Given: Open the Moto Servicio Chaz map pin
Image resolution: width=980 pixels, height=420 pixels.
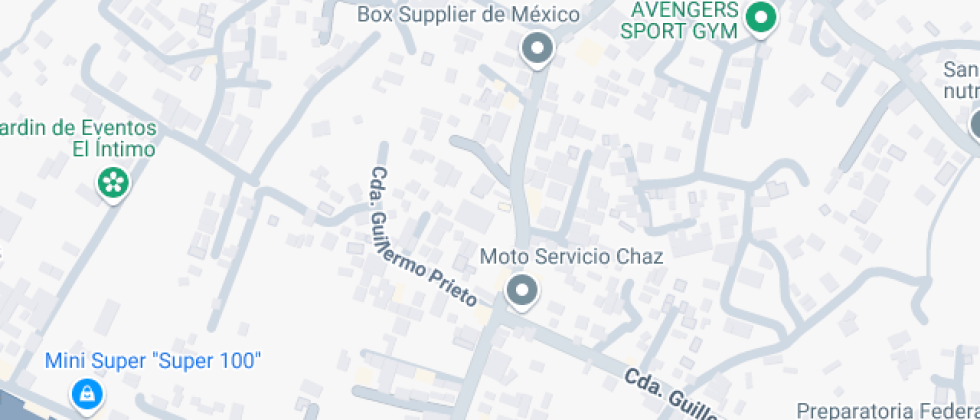Looking at the screenshot, I should coord(520,292).
